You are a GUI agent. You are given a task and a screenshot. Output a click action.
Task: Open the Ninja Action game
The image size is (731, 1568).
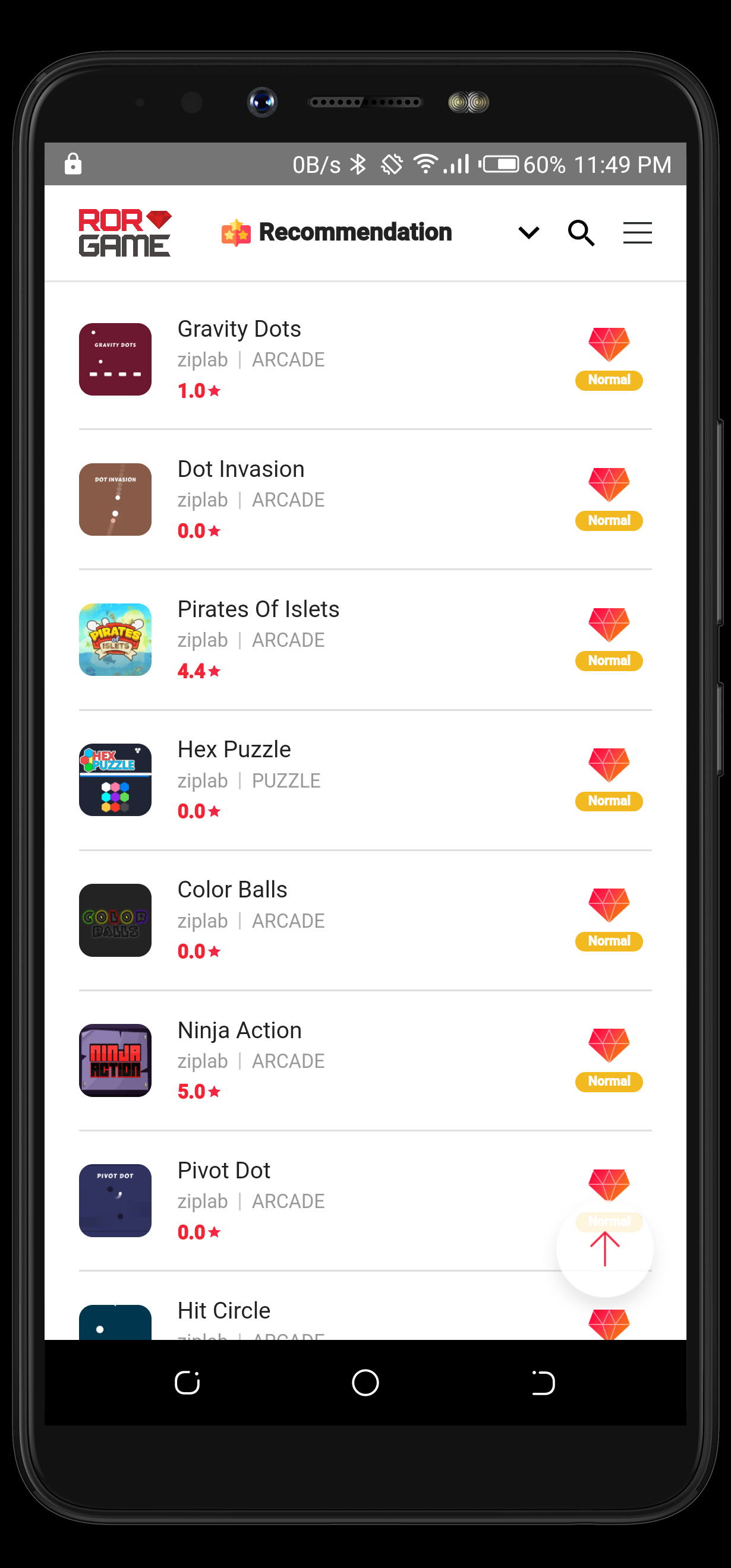click(x=240, y=1030)
